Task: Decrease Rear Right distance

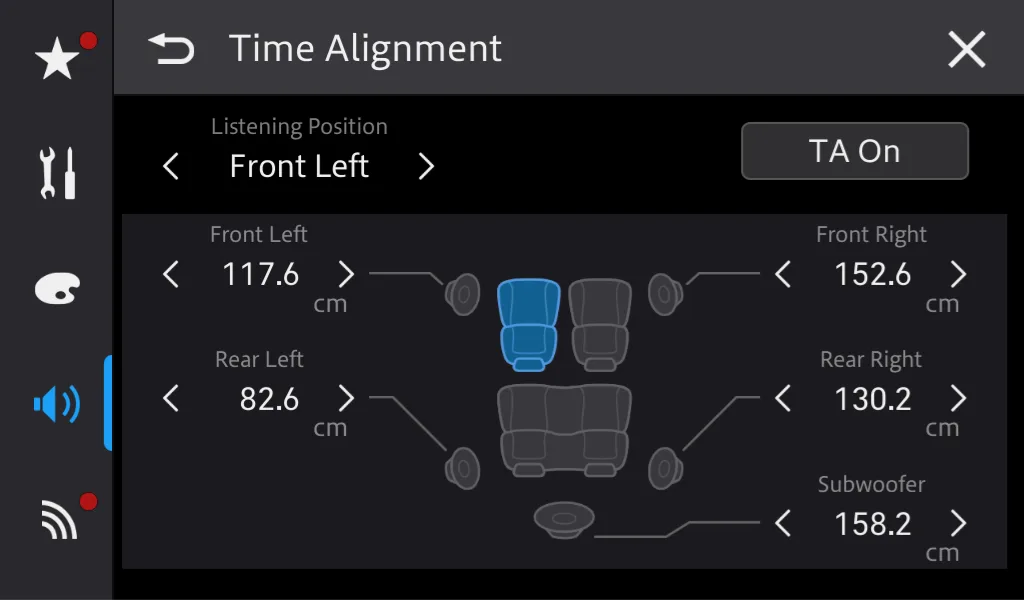Action: (x=783, y=399)
